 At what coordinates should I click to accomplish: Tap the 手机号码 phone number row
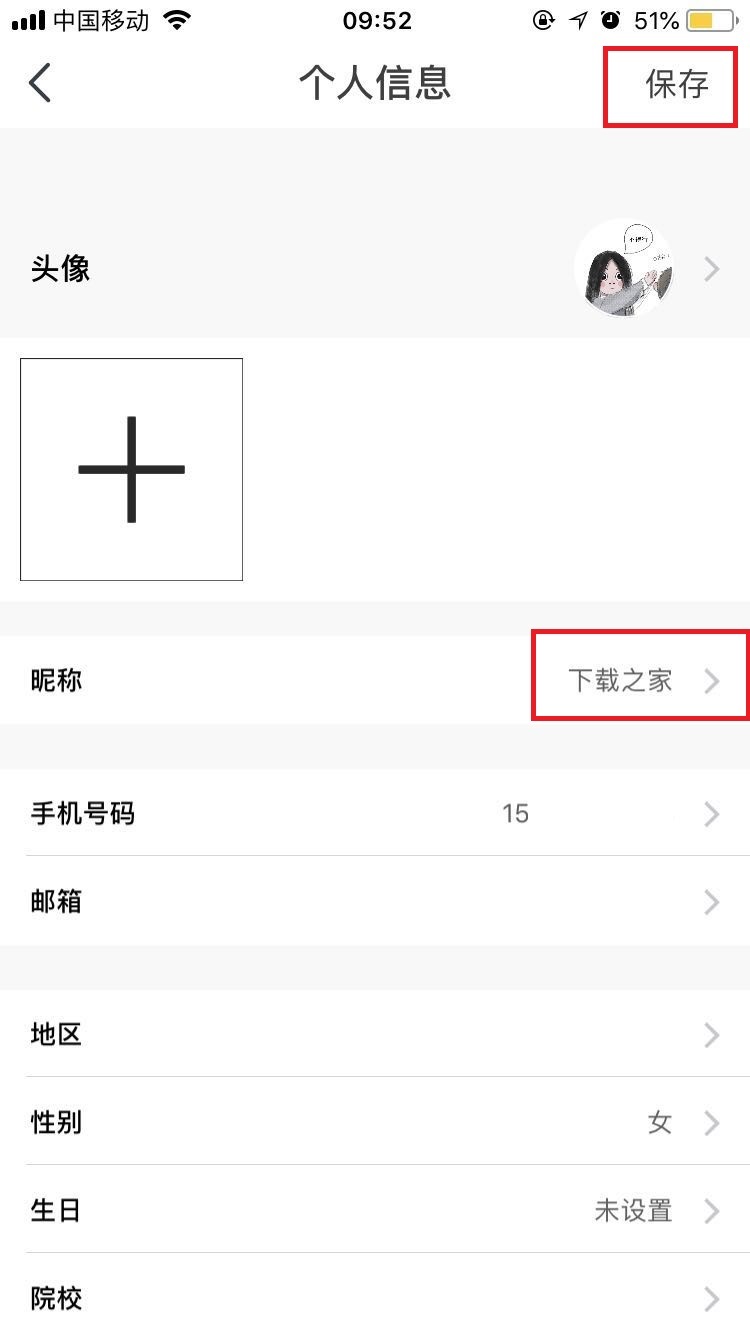click(375, 813)
